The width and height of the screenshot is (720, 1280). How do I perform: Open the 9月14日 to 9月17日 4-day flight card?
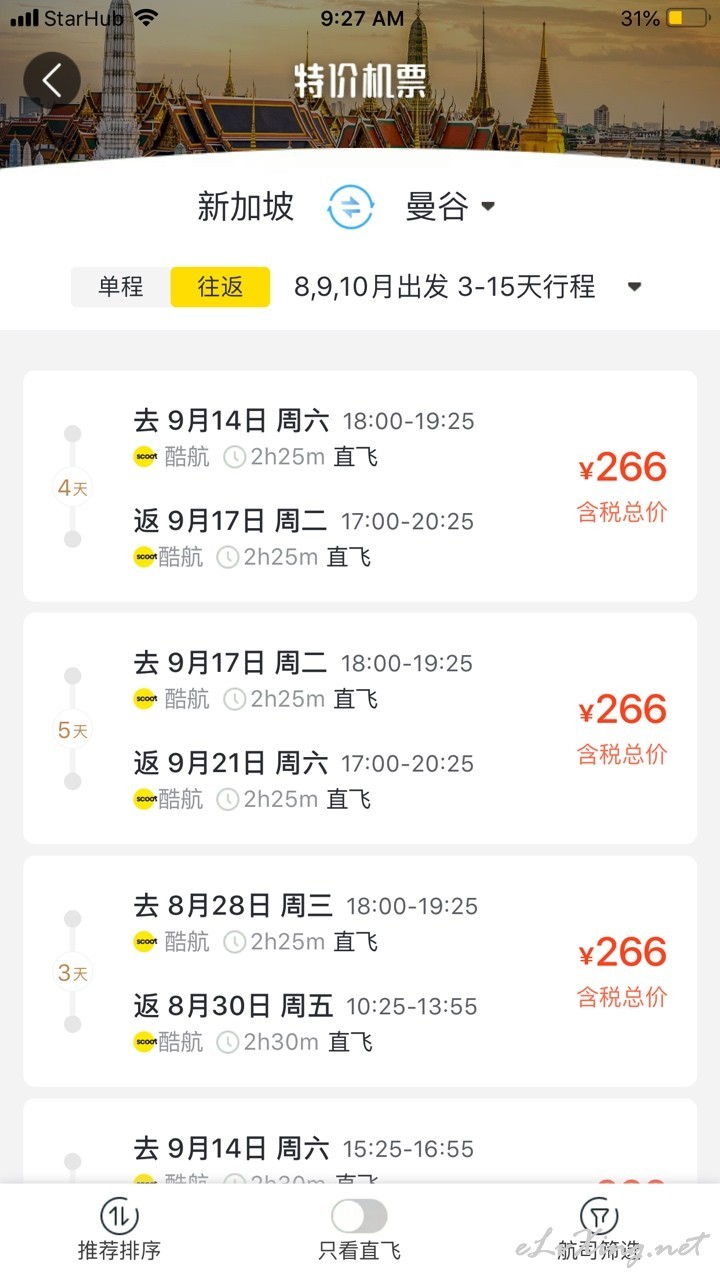360,486
